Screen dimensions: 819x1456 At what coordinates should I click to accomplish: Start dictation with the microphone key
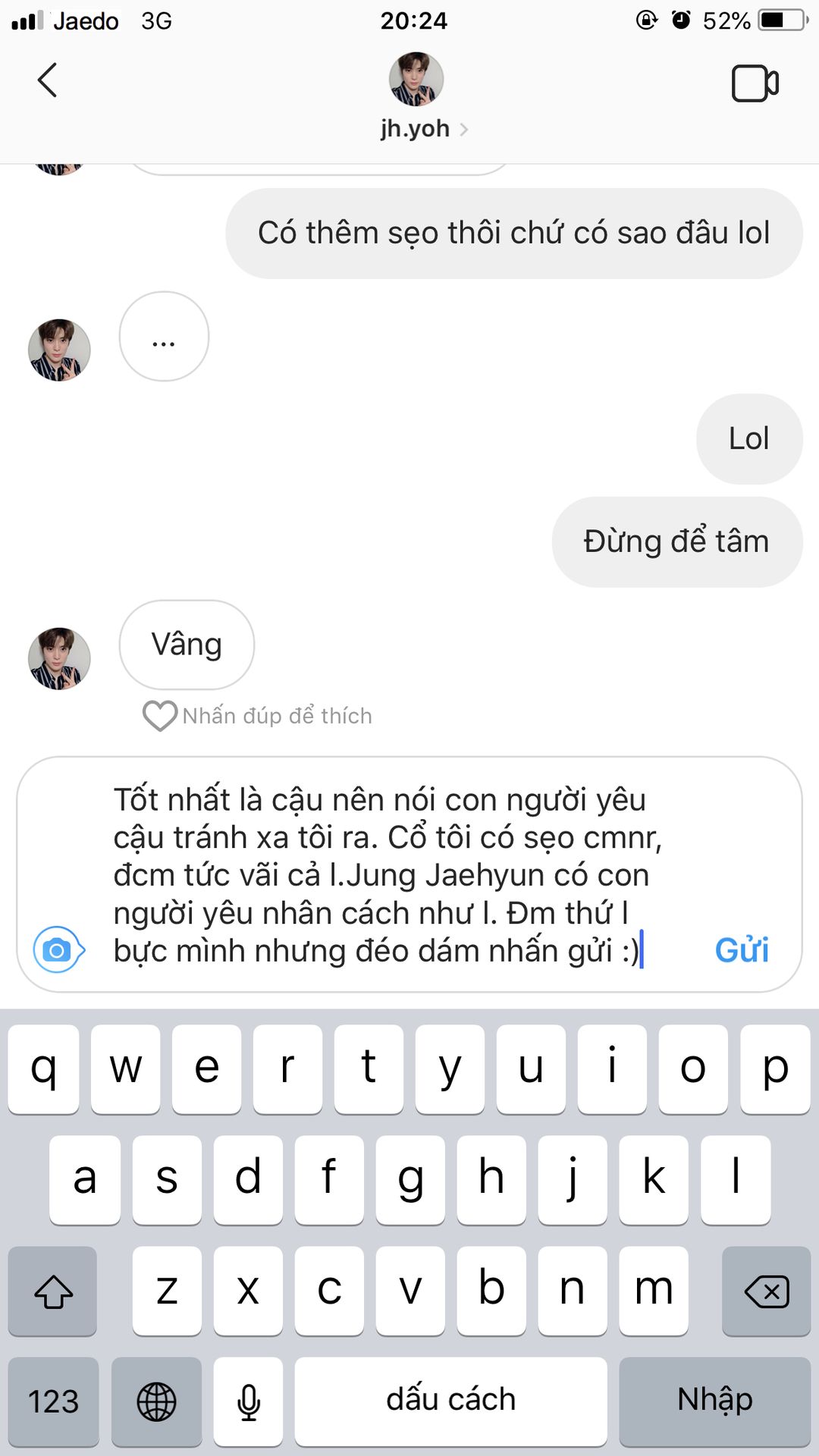point(248,1401)
